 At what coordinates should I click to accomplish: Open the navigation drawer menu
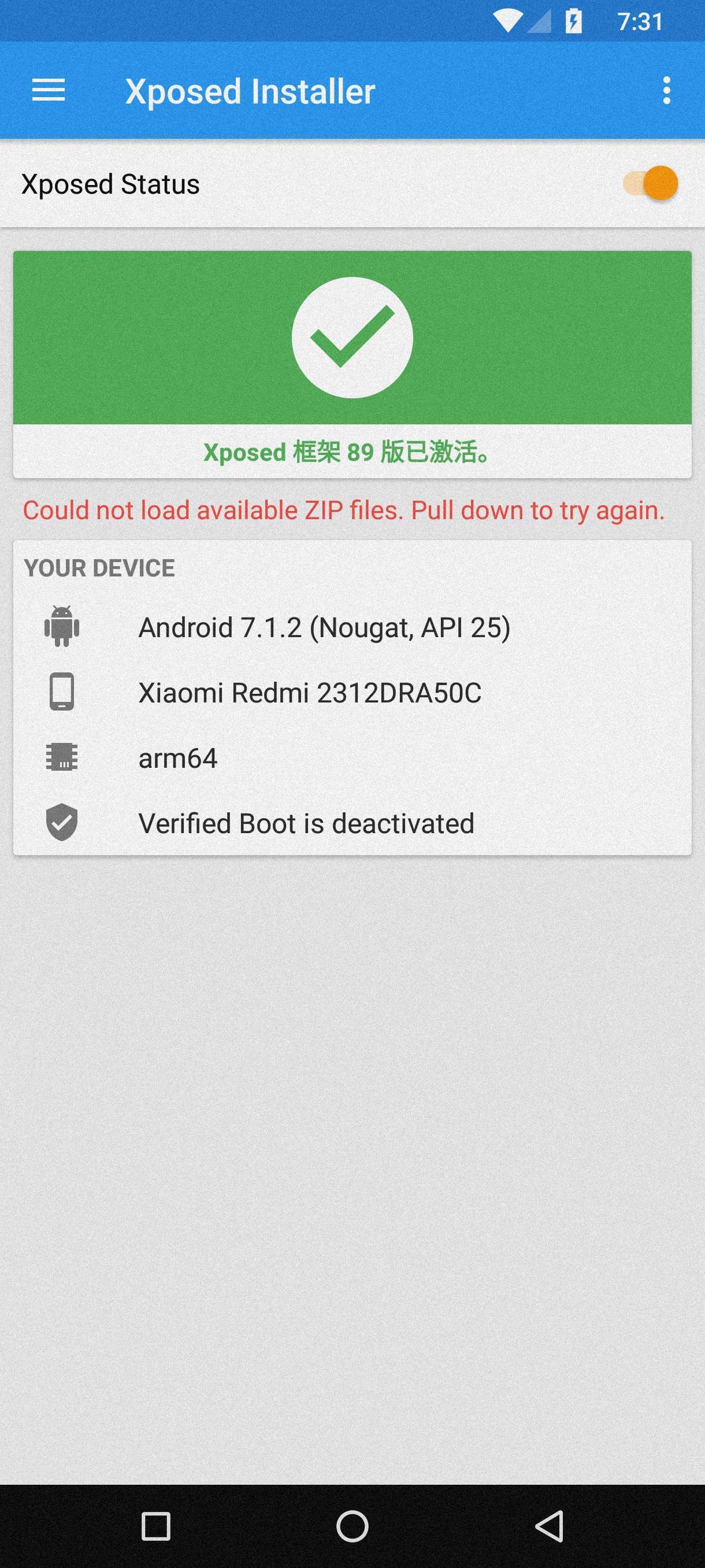(48, 91)
